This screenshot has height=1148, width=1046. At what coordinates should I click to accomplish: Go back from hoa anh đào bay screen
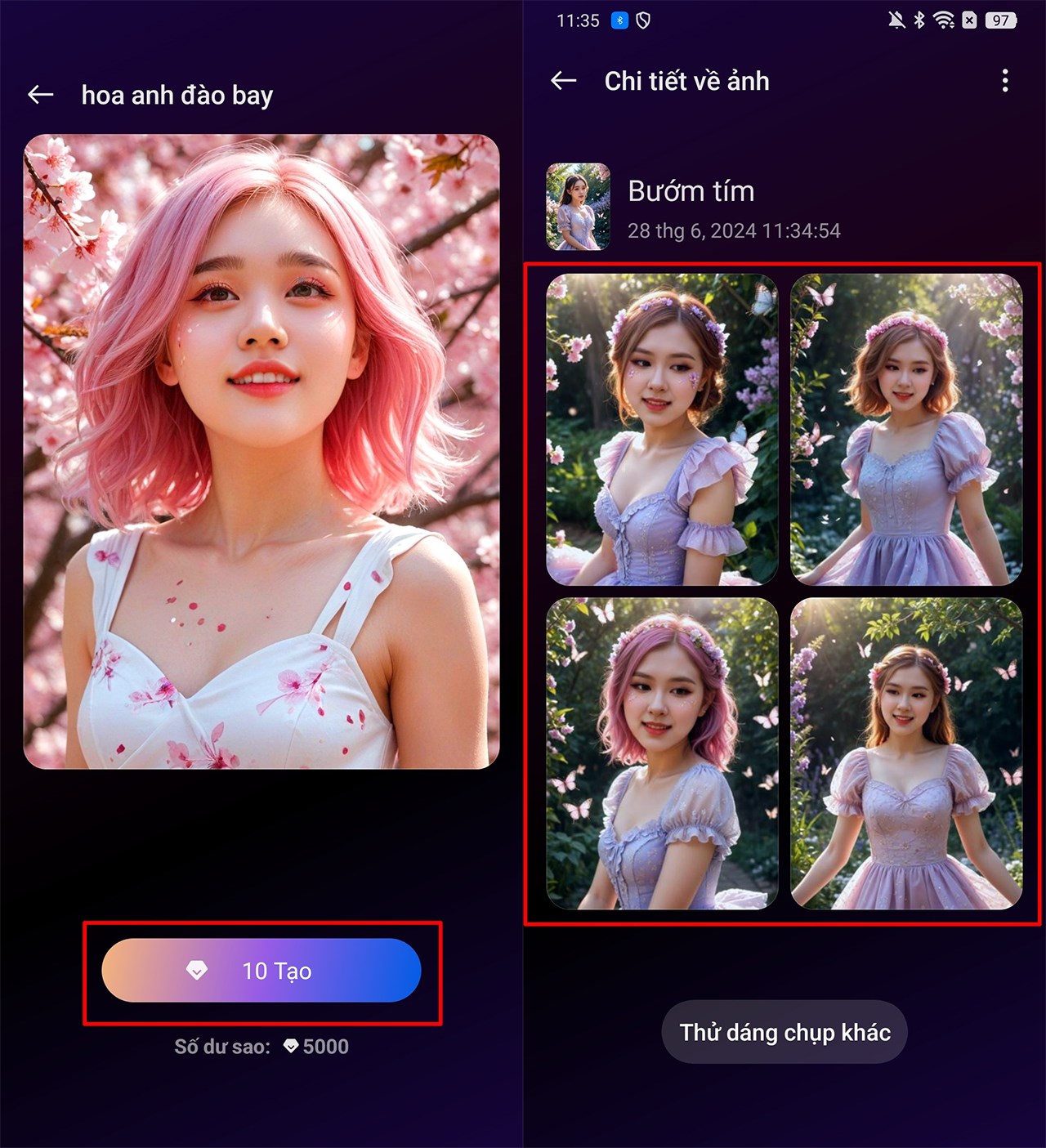(x=40, y=95)
